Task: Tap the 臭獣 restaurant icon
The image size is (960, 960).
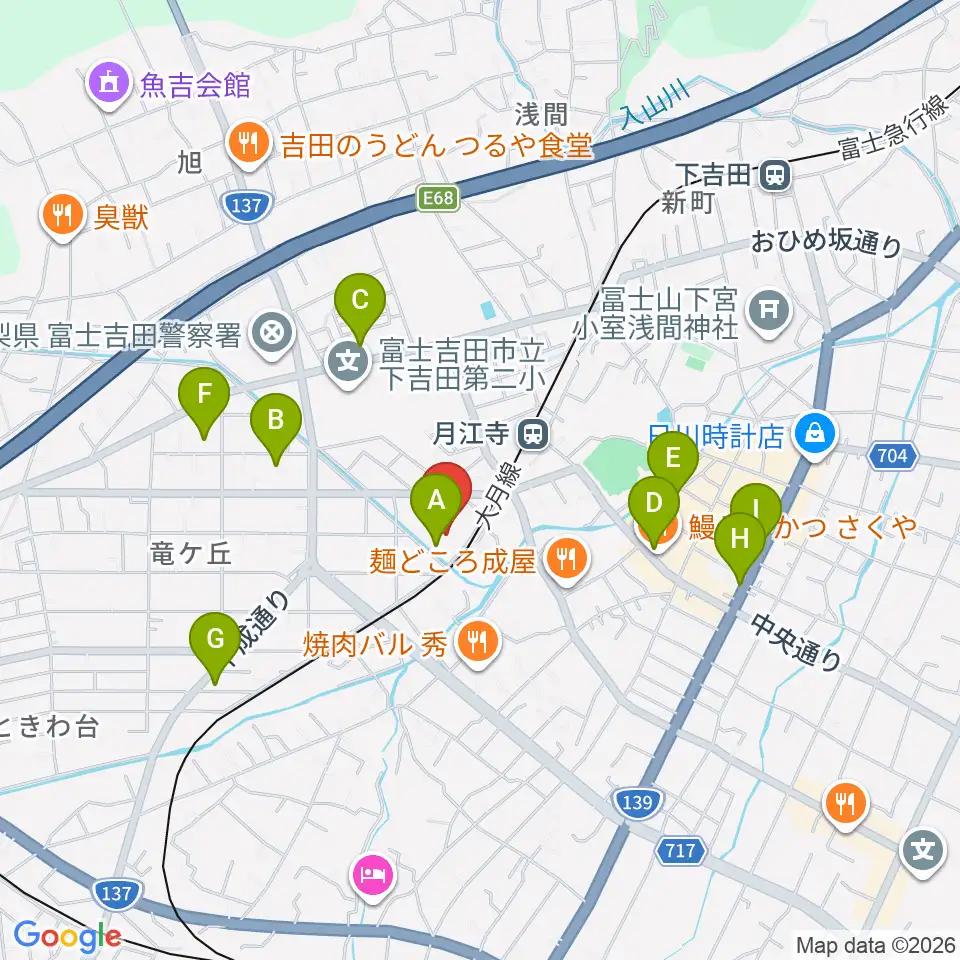Action: pos(62,216)
